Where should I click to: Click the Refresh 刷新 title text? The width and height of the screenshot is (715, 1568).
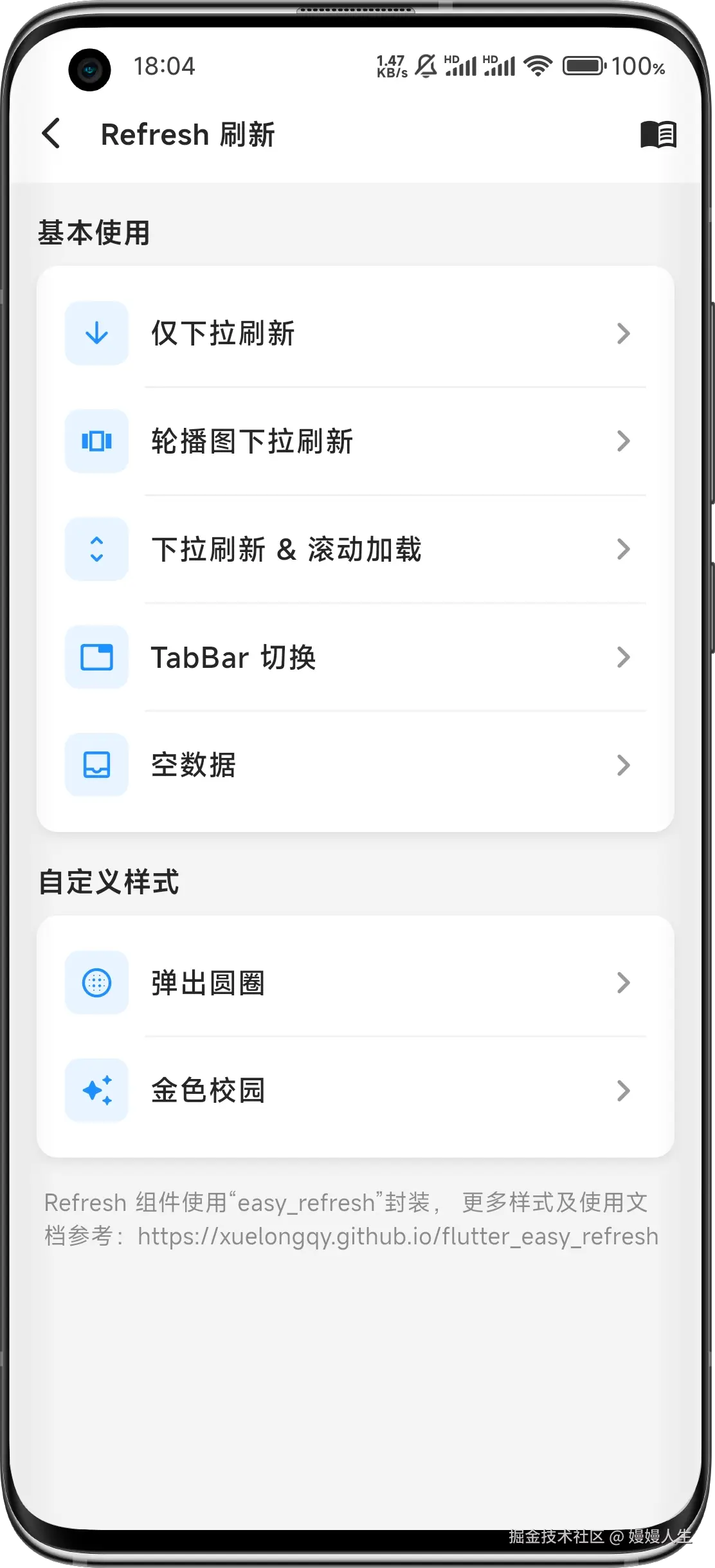click(188, 134)
